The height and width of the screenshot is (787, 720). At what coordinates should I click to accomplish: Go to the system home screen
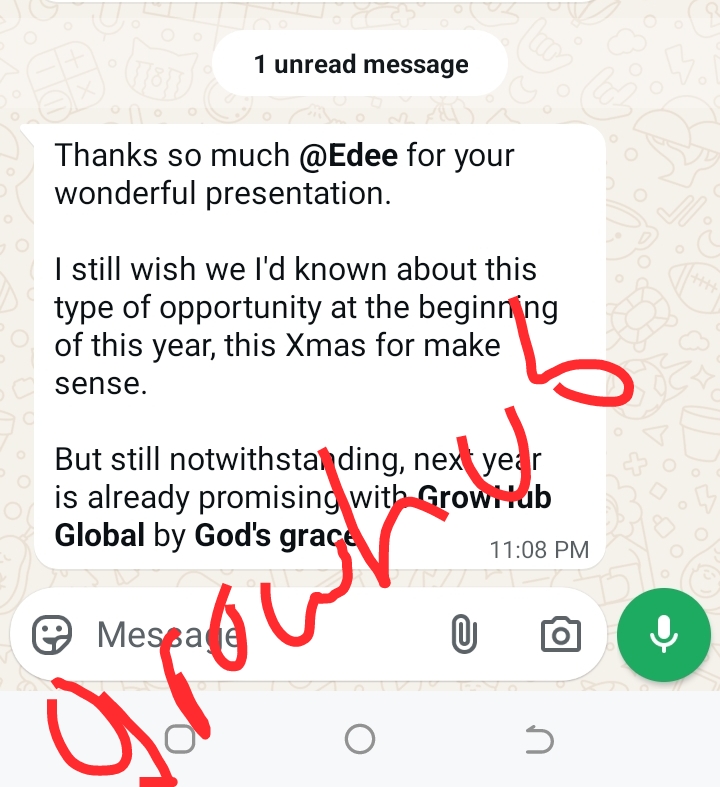click(x=360, y=740)
